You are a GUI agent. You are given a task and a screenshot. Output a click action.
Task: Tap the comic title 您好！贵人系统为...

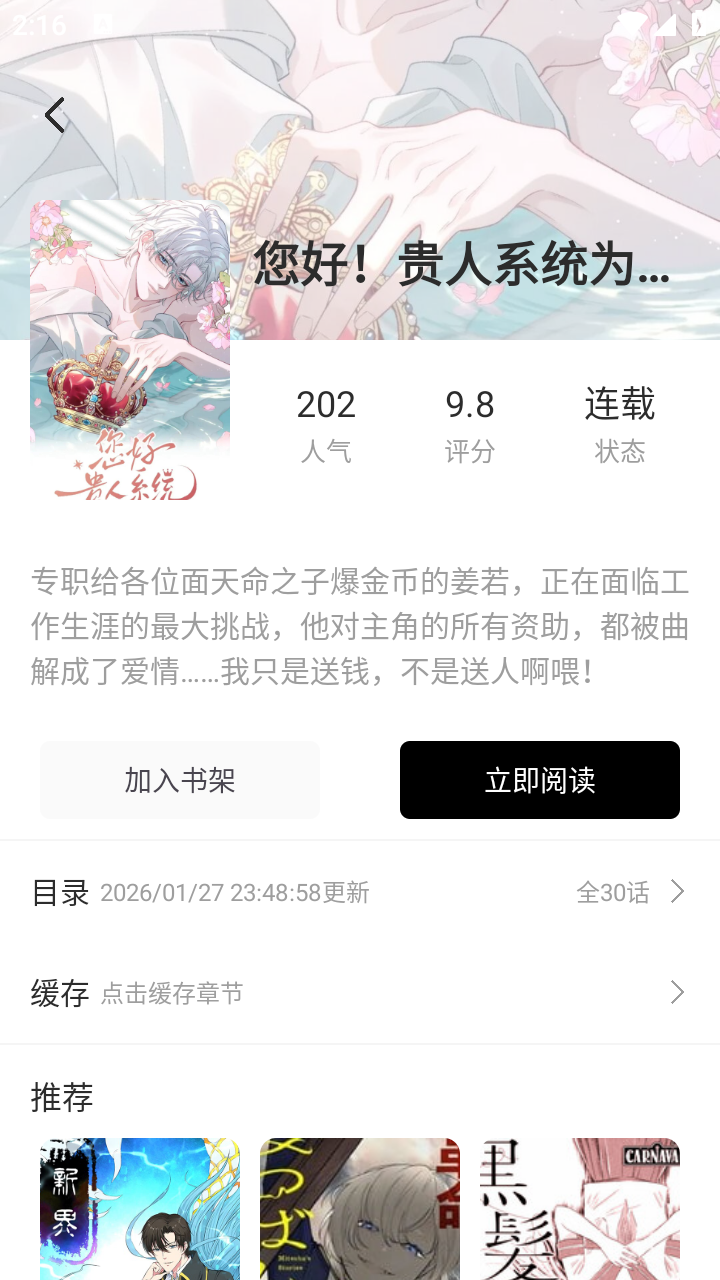tap(464, 265)
